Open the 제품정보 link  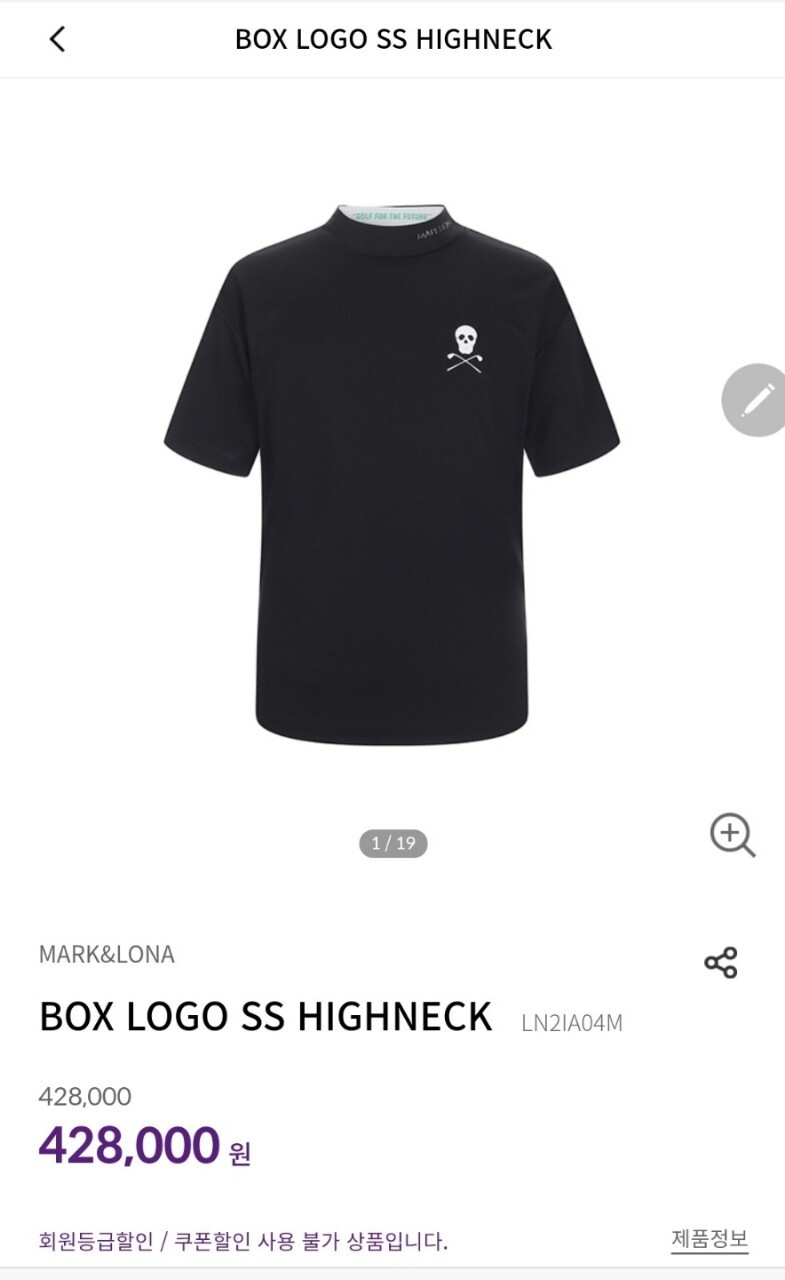(x=709, y=1239)
